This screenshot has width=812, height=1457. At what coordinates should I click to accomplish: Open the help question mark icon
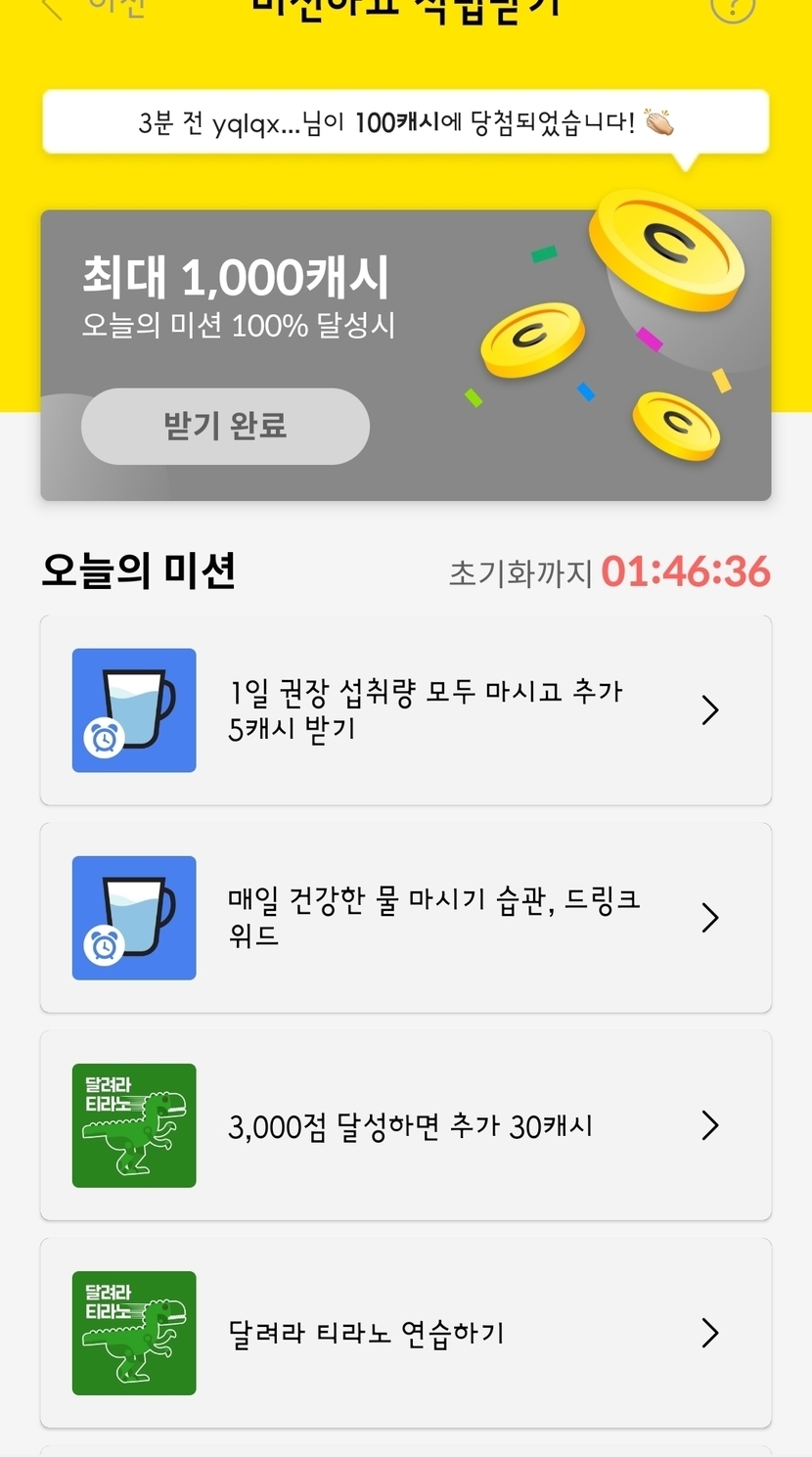point(732,8)
